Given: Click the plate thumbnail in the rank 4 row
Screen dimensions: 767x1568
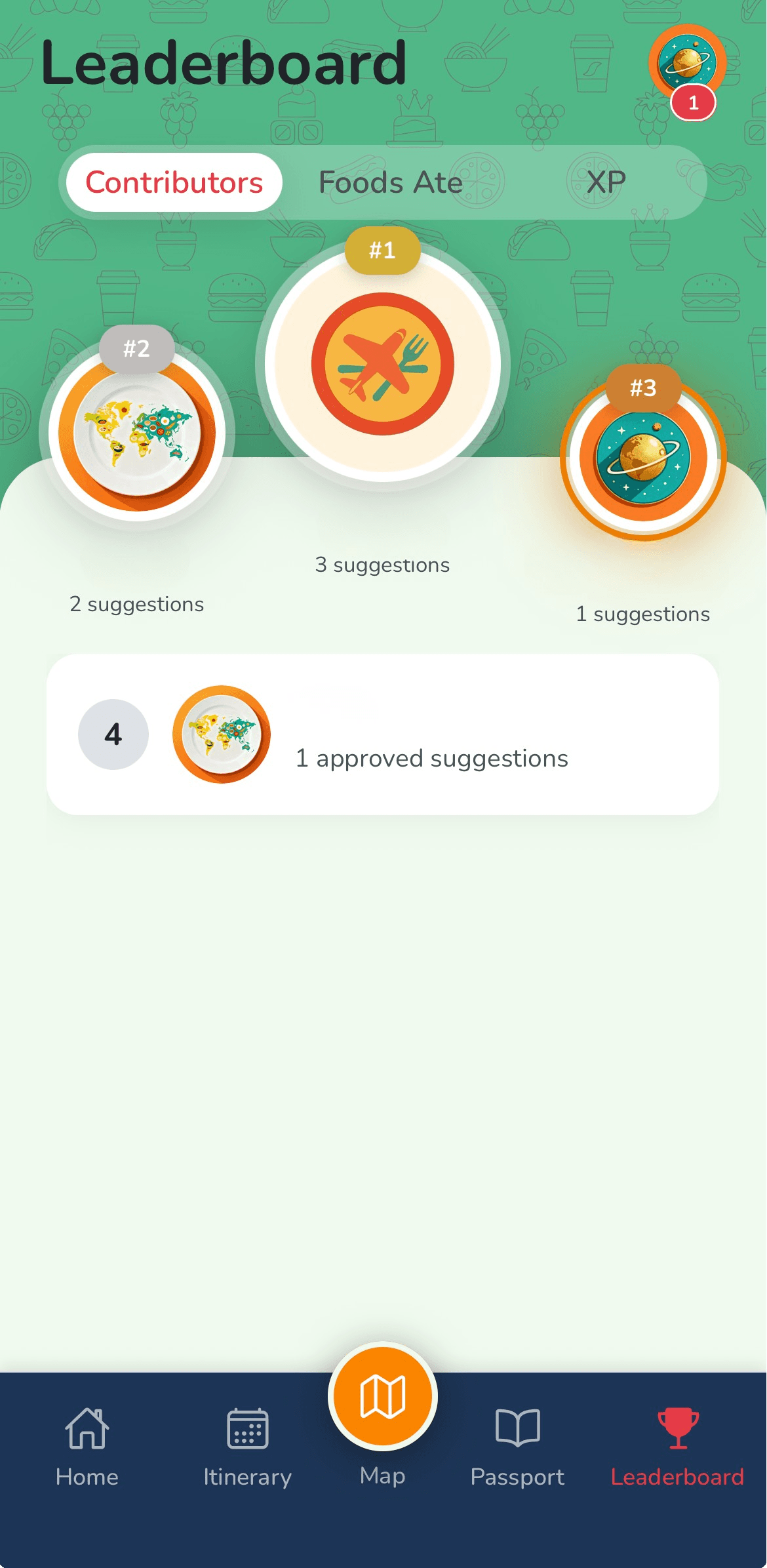Looking at the screenshot, I should click(x=221, y=734).
